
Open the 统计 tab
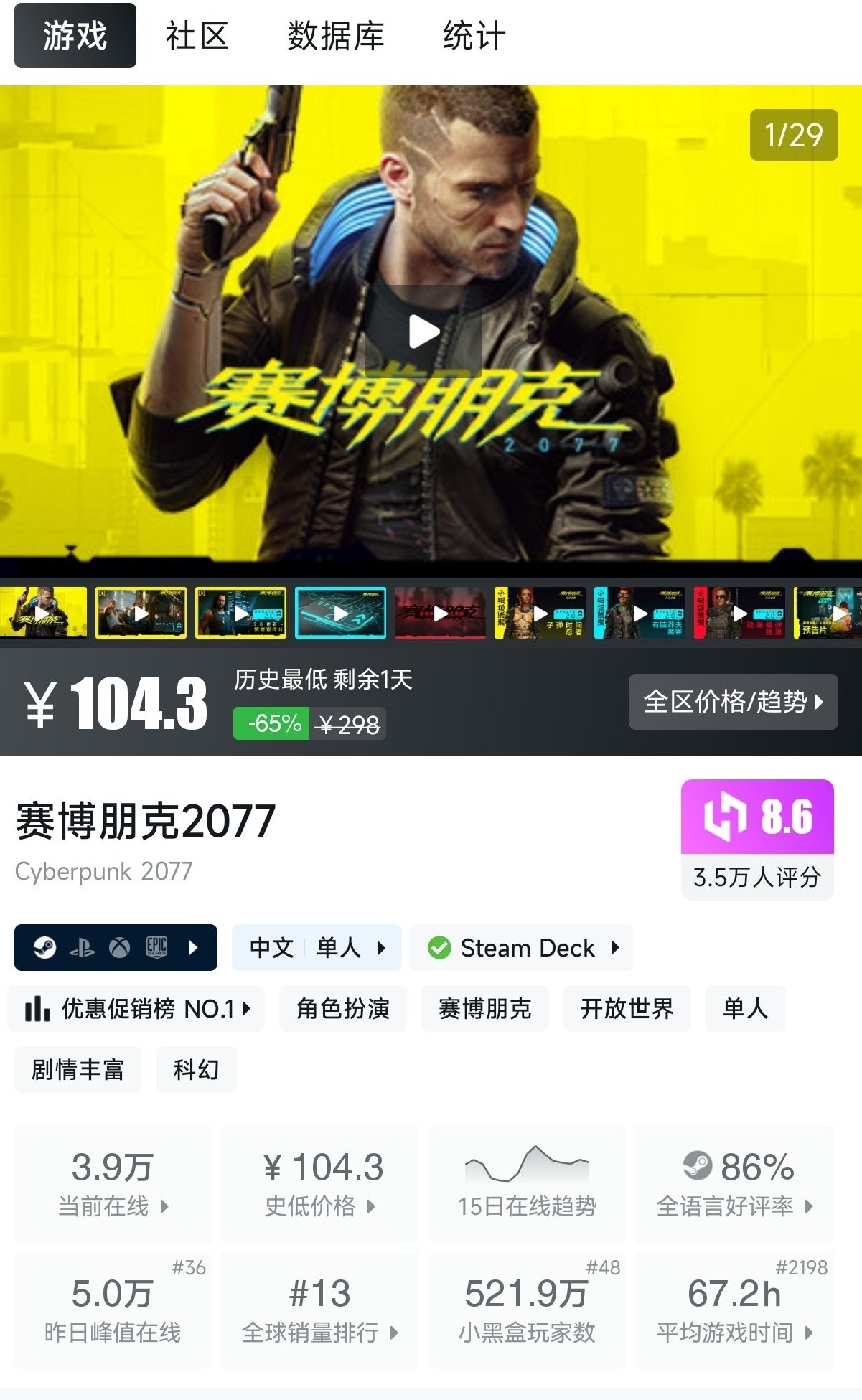click(474, 36)
